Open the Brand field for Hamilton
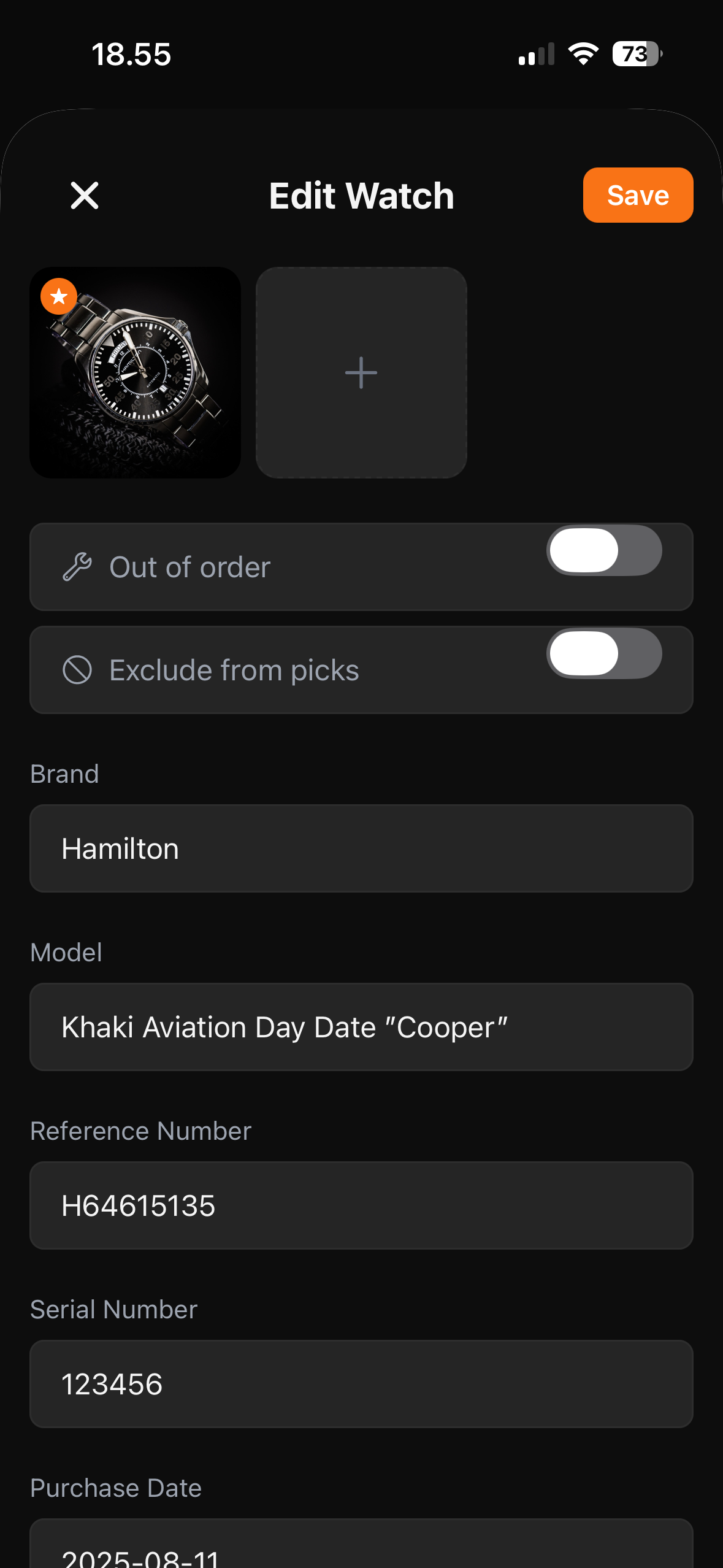 (x=361, y=848)
